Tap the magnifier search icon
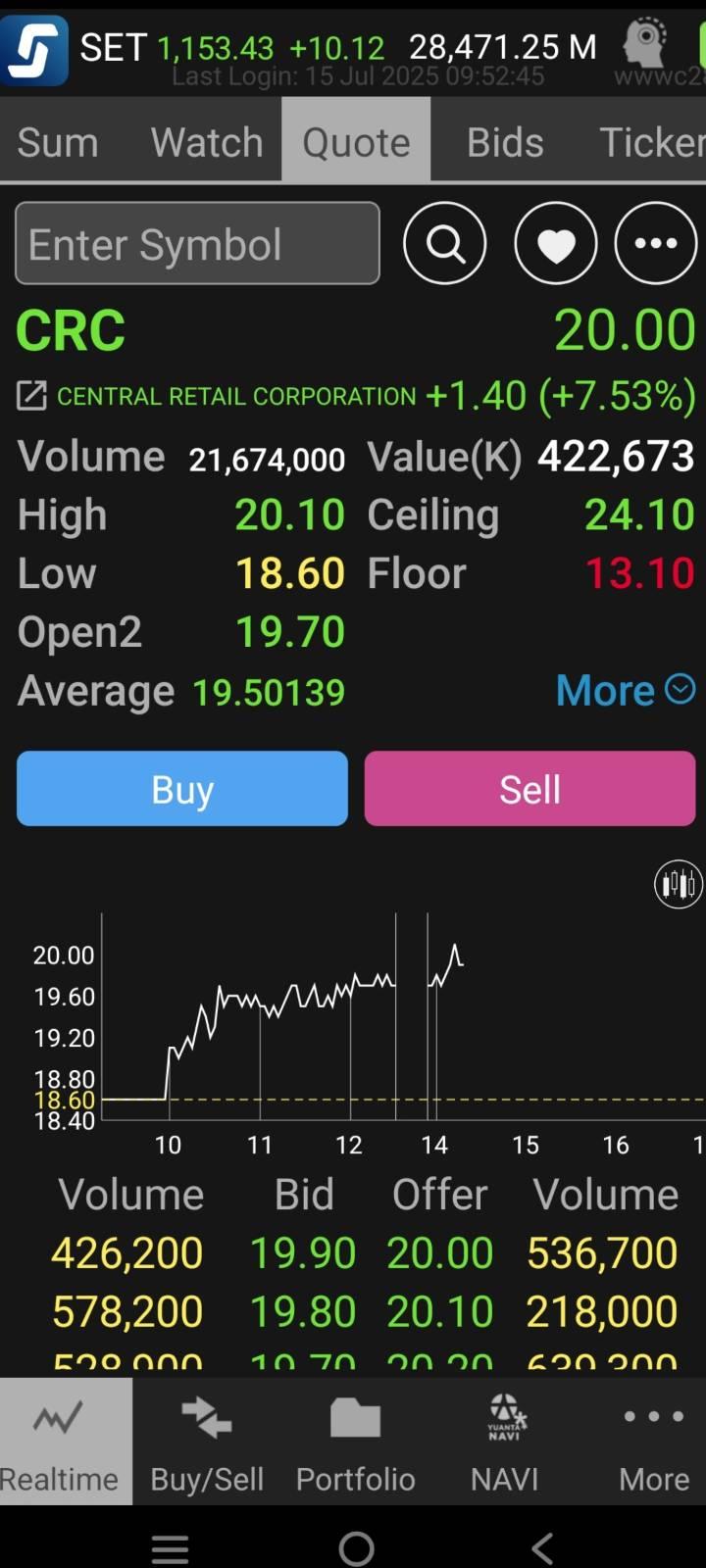The image size is (706, 1568). tap(445, 243)
